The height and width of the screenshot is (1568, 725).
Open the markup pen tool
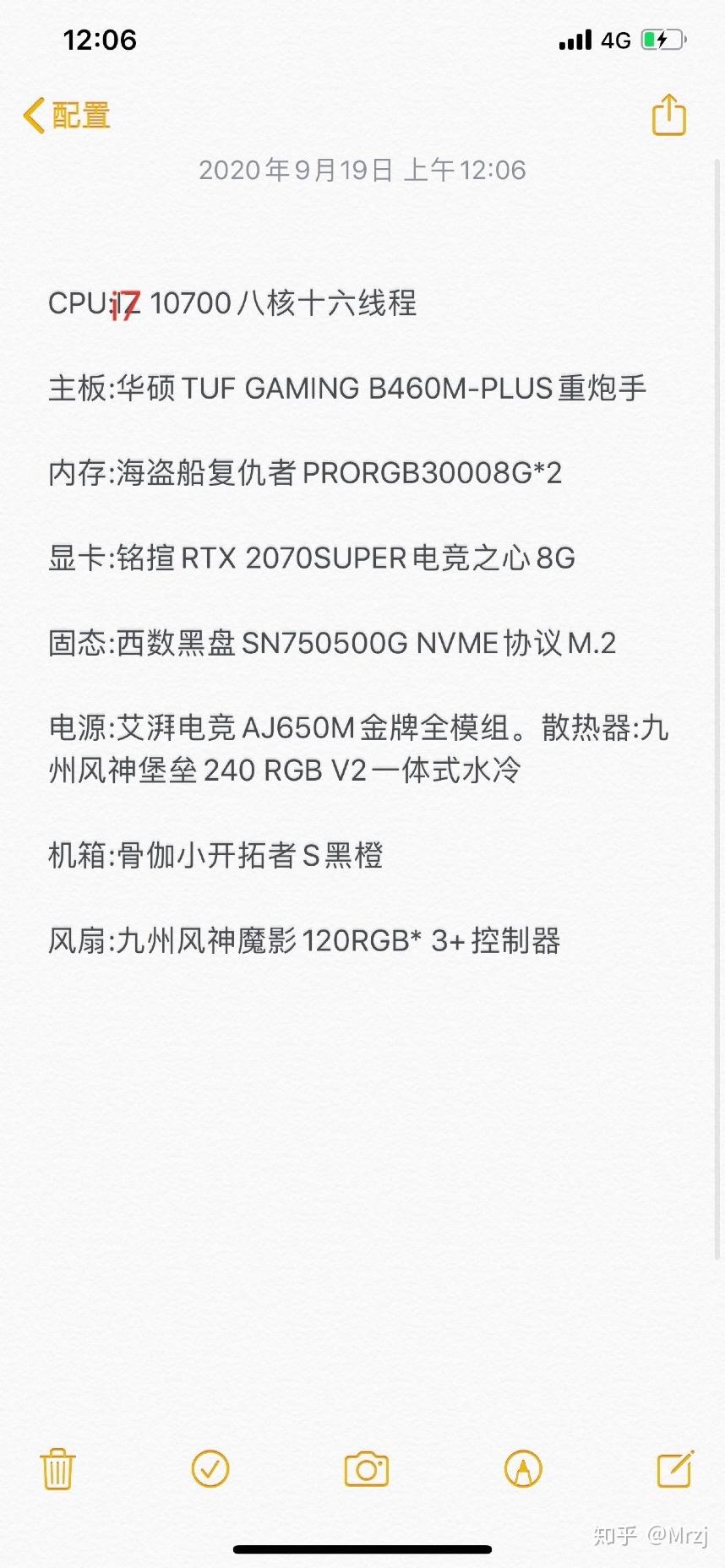tap(523, 1469)
